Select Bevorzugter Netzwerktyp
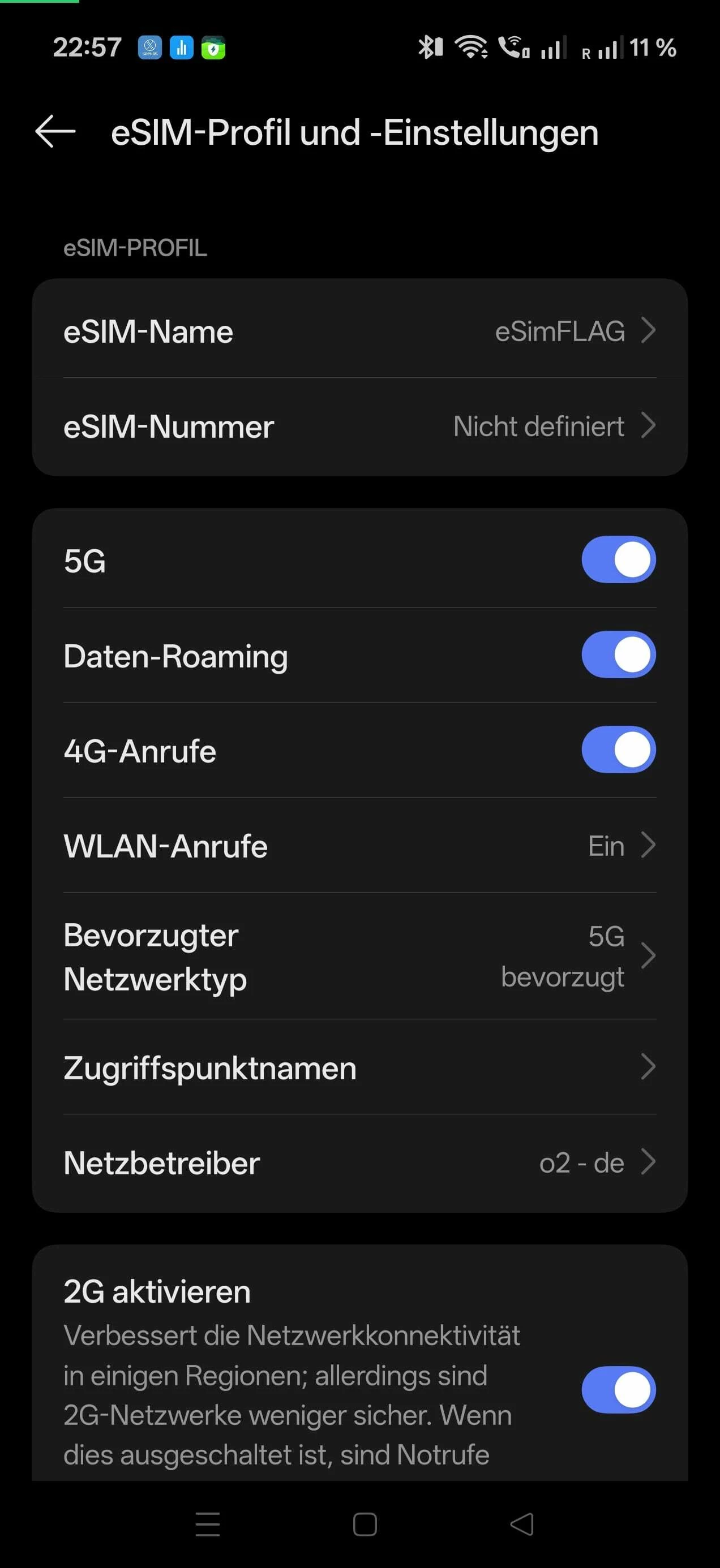 point(359,957)
